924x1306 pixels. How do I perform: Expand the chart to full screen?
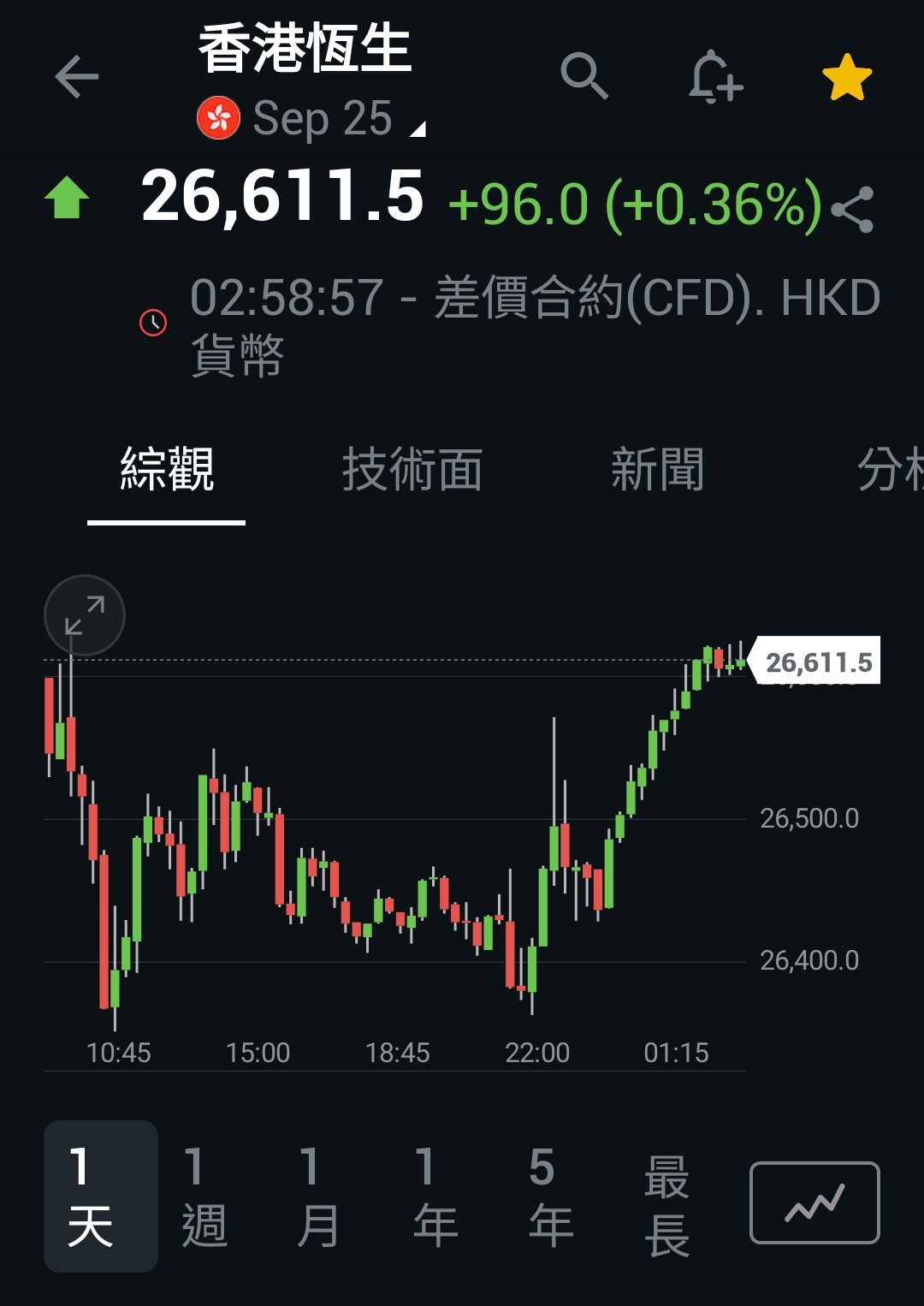point(85,615)
